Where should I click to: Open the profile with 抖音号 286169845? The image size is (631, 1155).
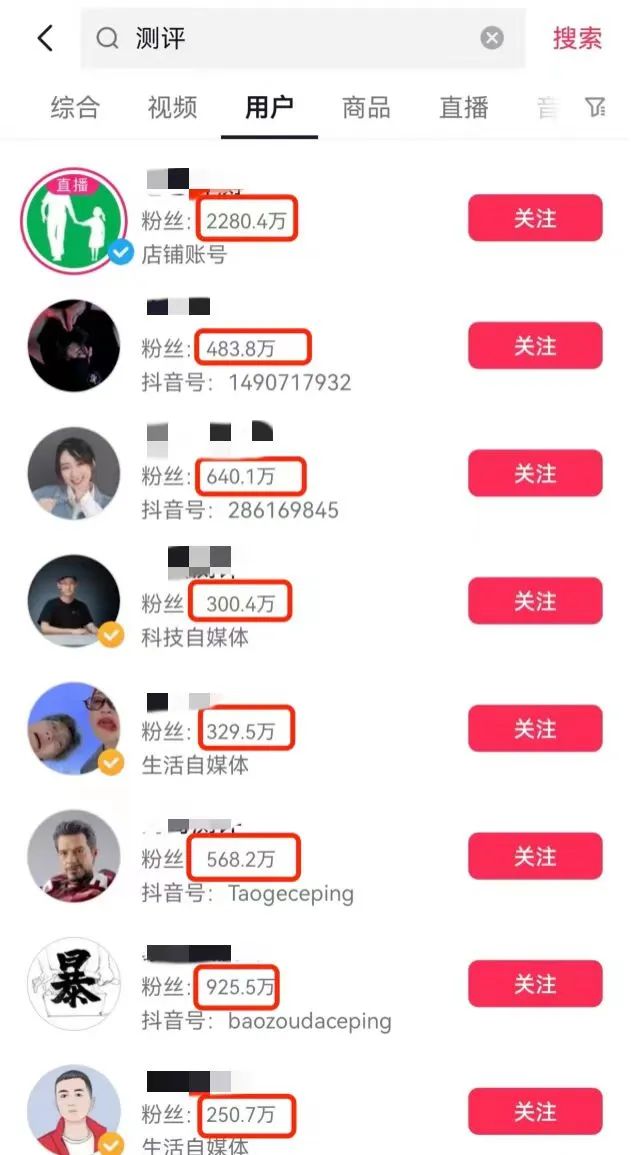tap(75, 474)
